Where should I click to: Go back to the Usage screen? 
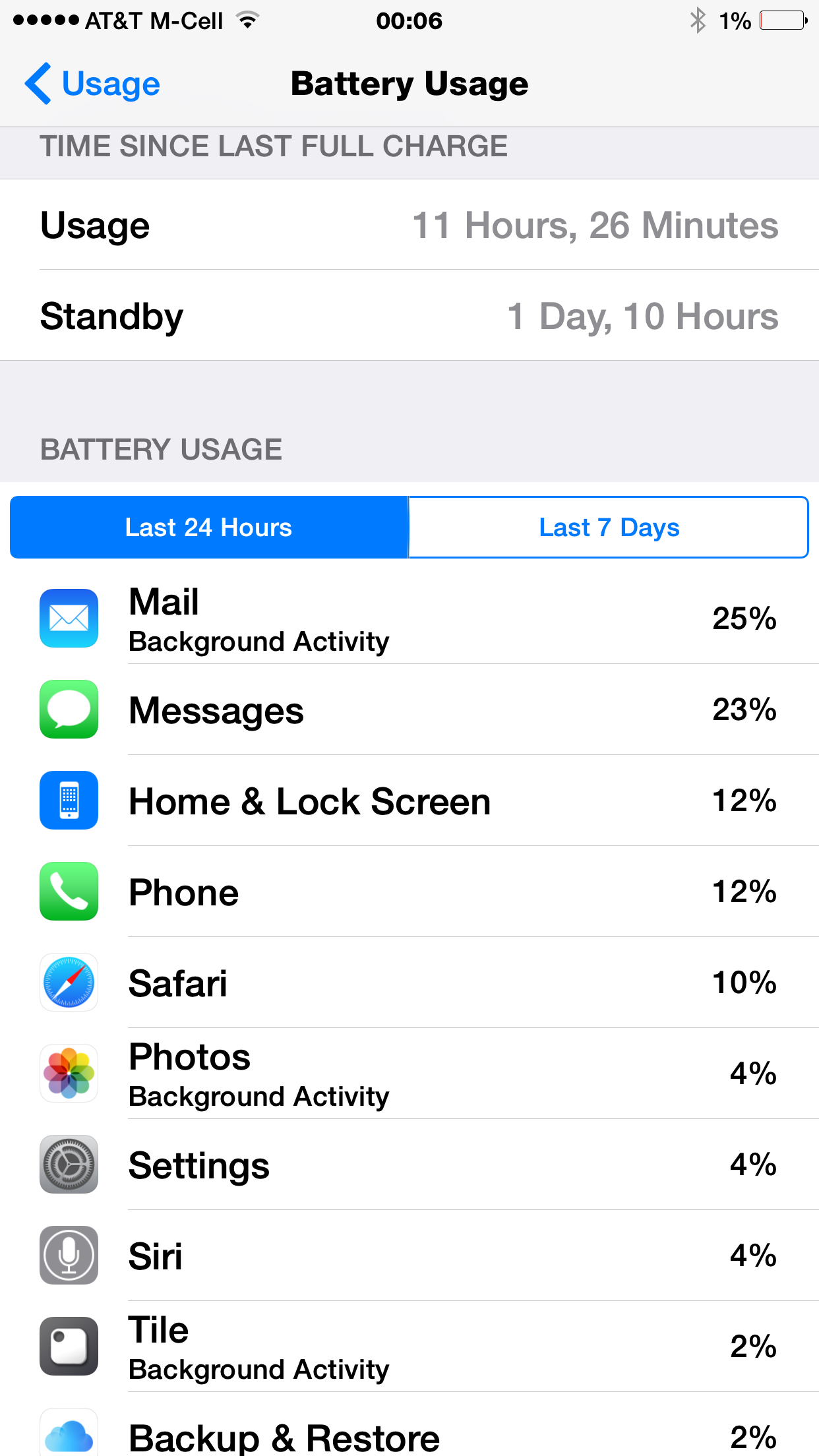click(92, 84)
